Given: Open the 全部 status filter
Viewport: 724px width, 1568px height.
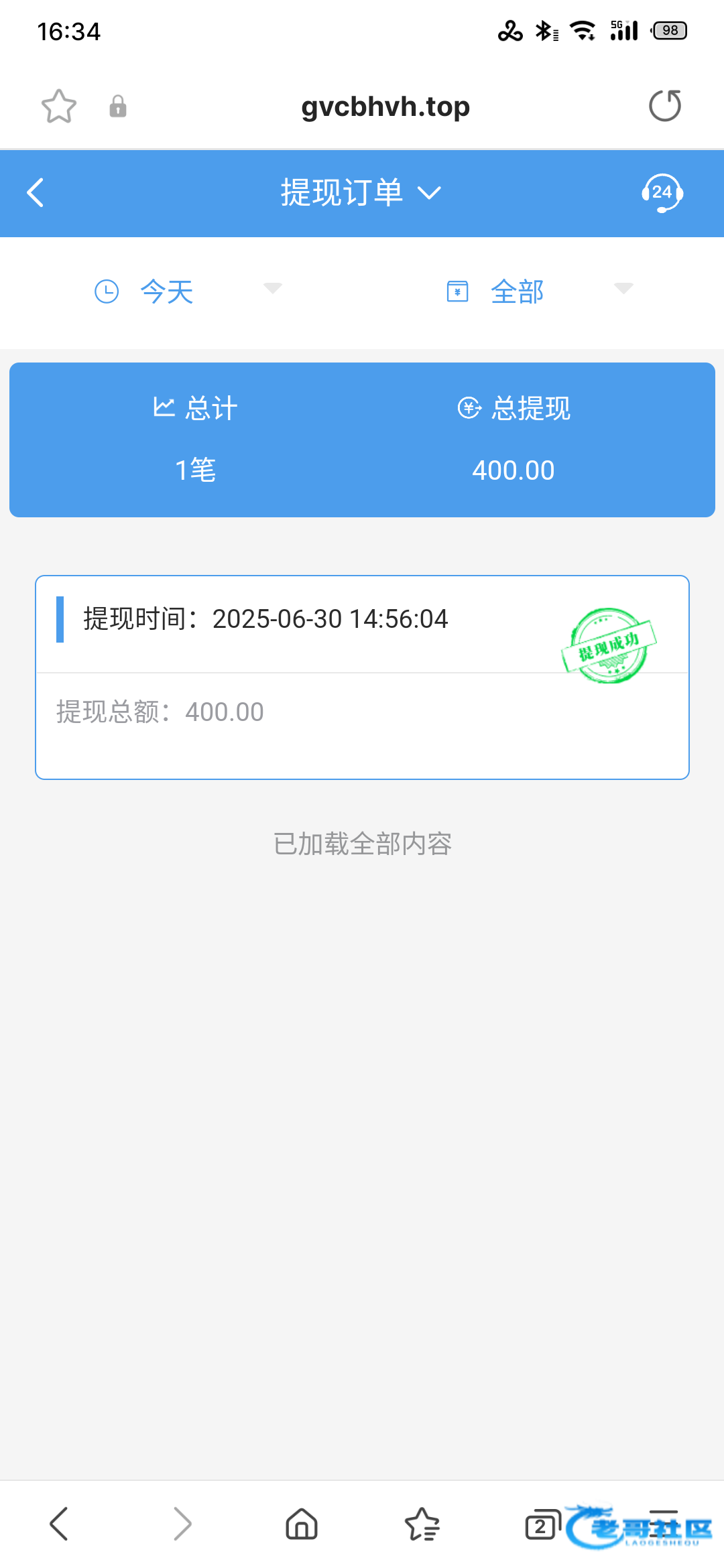Looking at the screenshot, I should click(540, 292).
